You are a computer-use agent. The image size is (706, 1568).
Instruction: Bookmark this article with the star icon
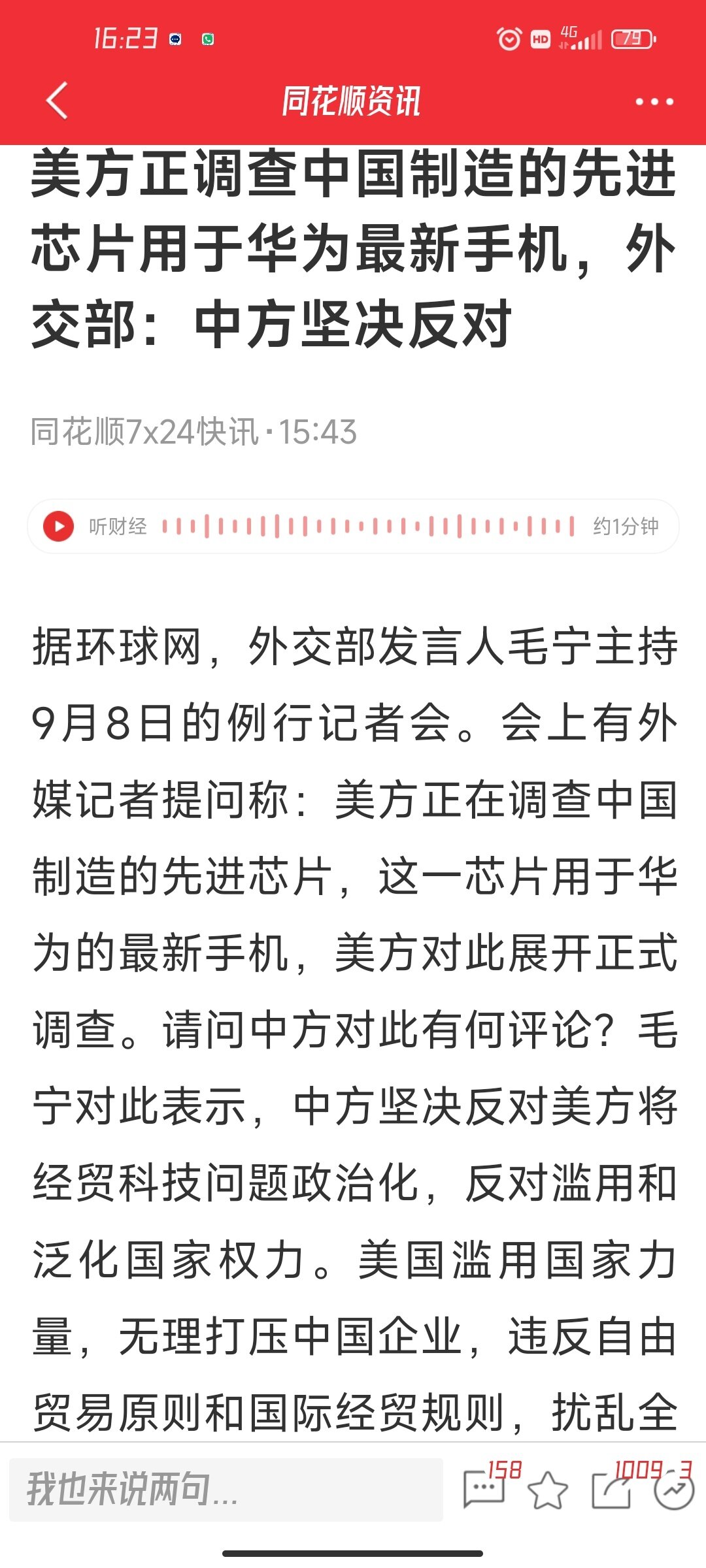point(547,1491)
